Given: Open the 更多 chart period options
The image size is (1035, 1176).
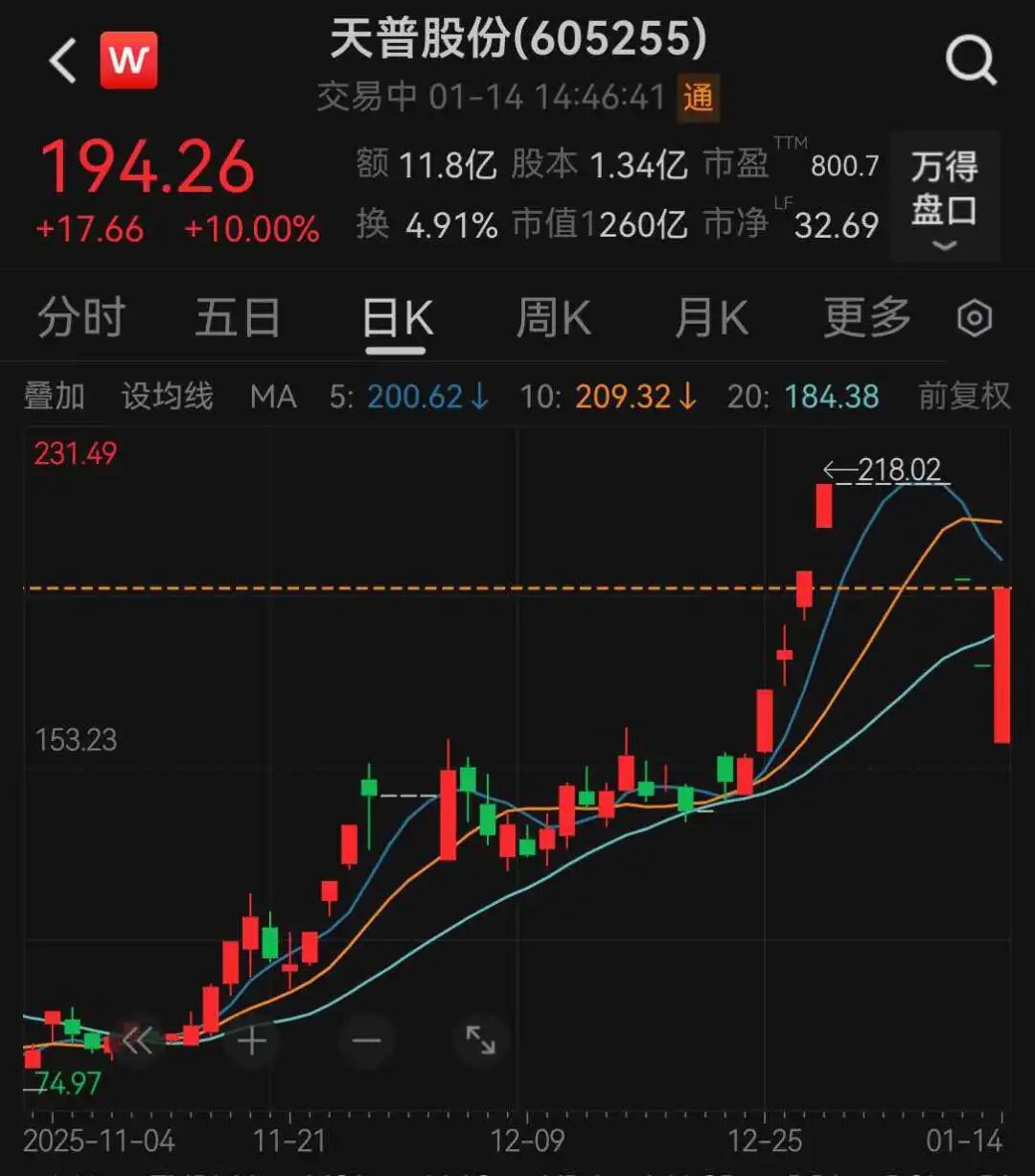Looking at the screenshot, I should pyautogui.click(x=867, y=318).
